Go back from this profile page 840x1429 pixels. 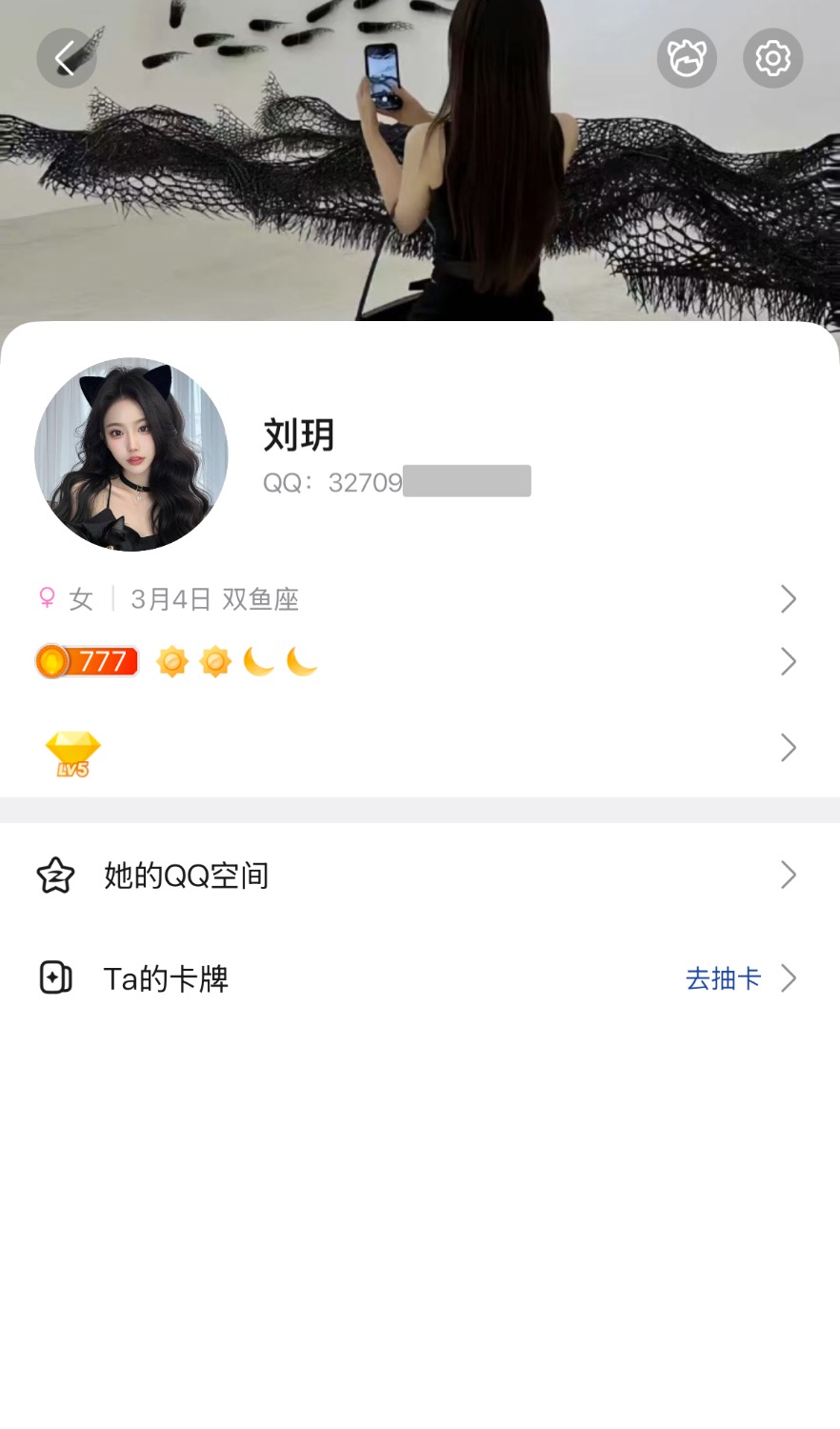[66, 58]
